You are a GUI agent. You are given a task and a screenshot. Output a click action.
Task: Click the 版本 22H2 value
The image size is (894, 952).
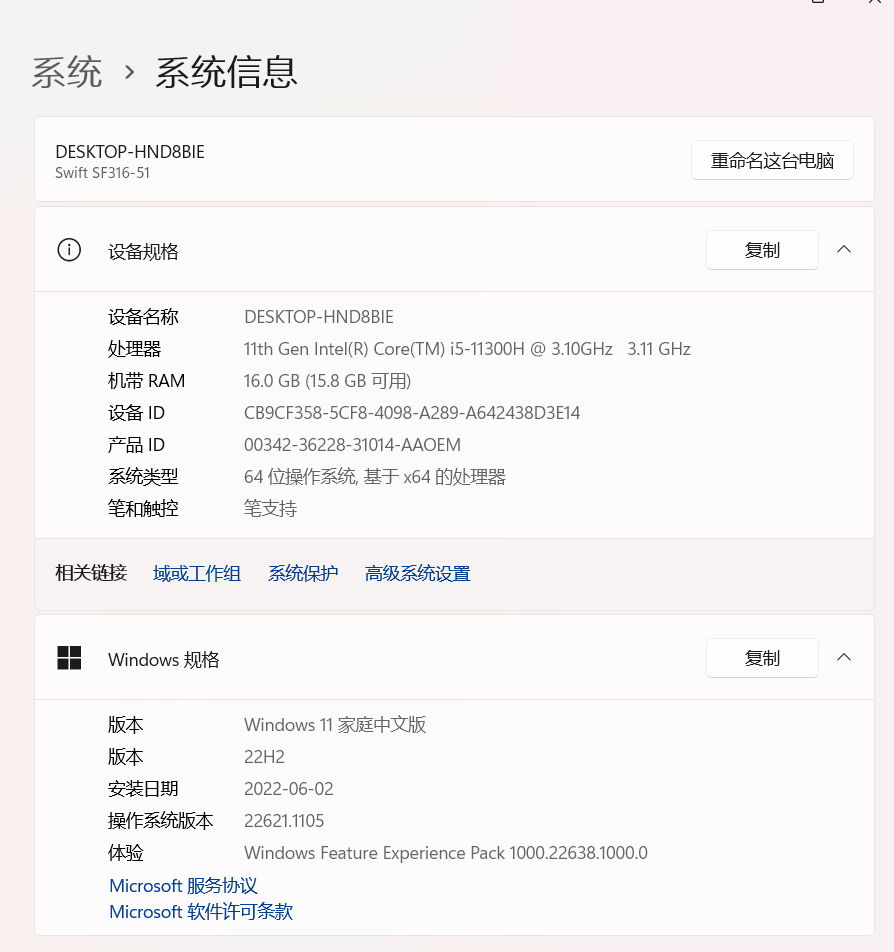click(x=264, y=757)
